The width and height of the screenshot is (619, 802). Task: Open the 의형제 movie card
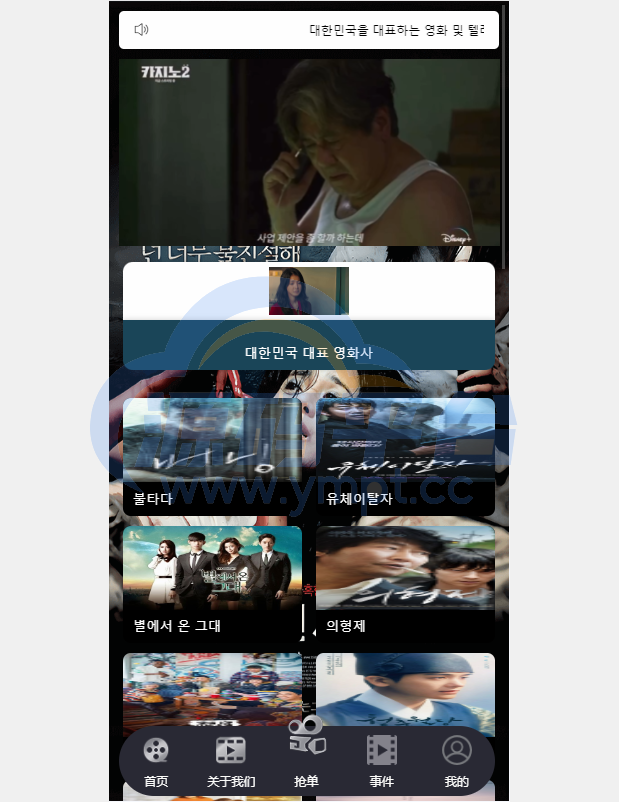pos(405,584)
